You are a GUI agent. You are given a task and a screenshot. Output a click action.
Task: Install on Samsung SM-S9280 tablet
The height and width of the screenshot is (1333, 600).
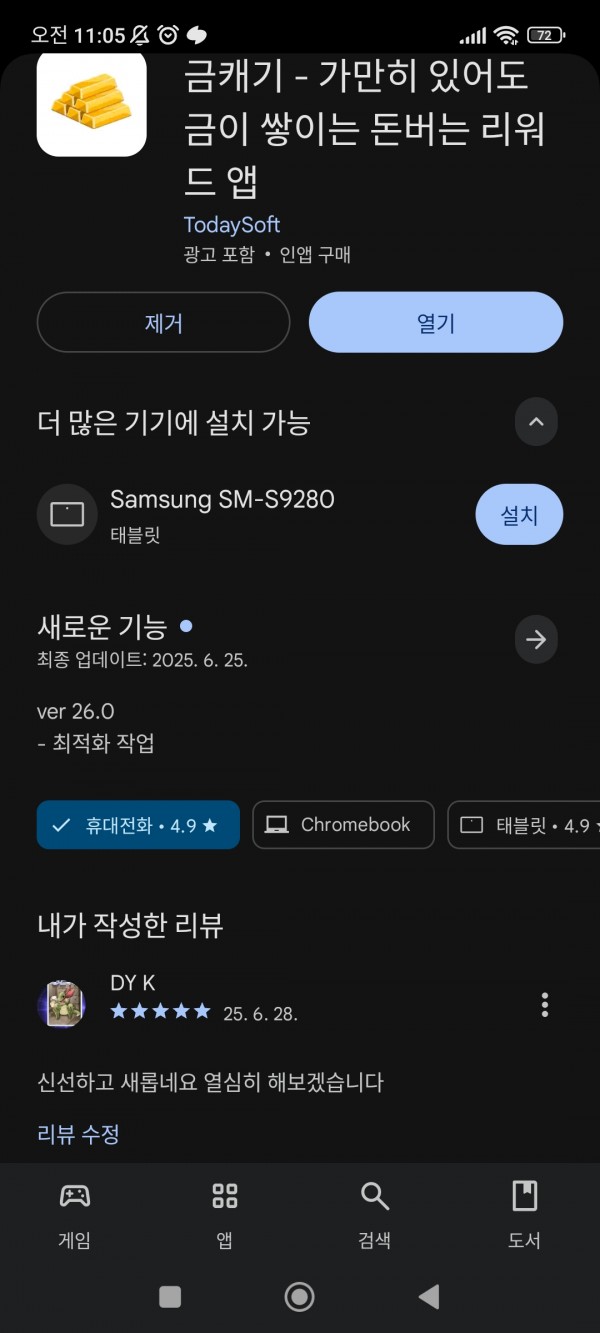pyautogui.click(x=519, y=515)
